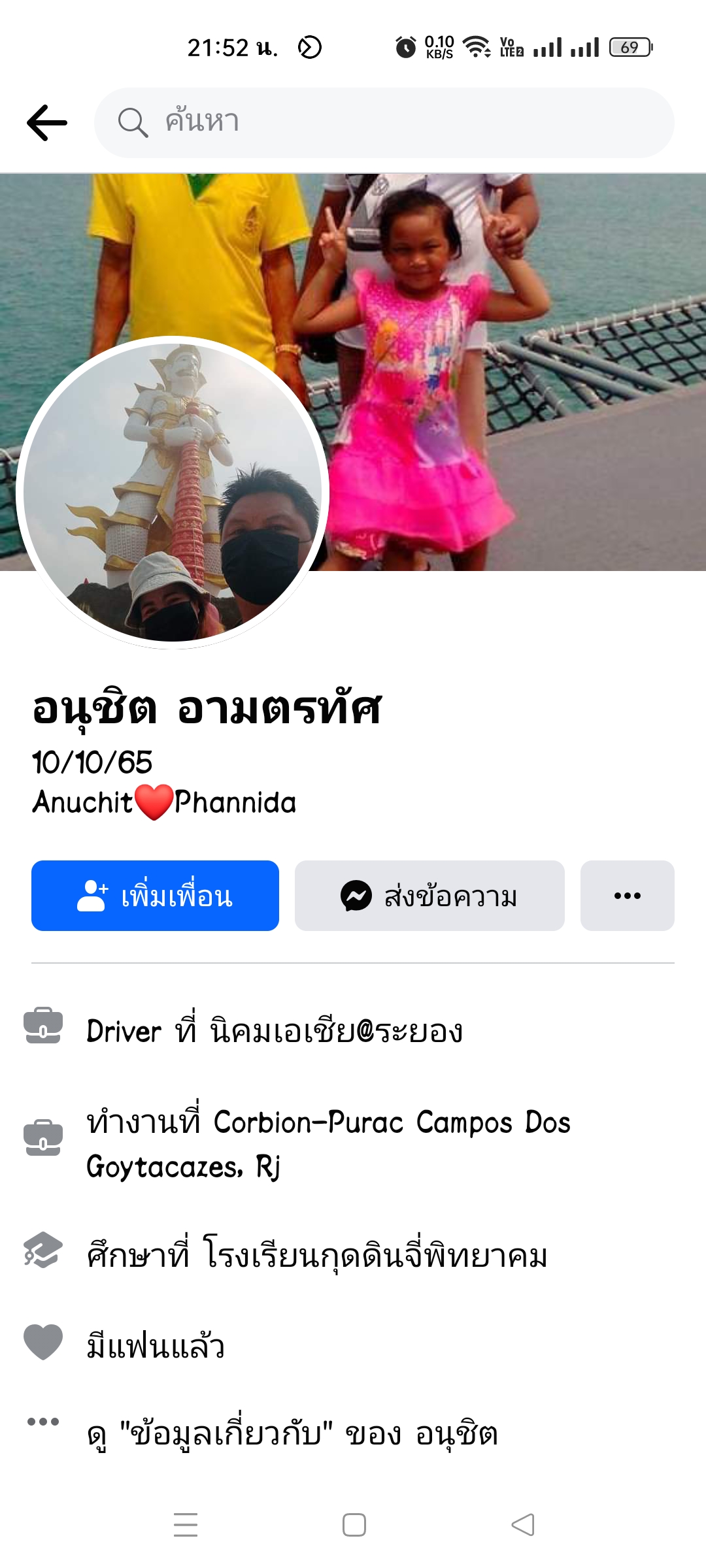The image size is (706, 1568).
Task: Open the three-dot more options button
Action: tap(627, 896)
